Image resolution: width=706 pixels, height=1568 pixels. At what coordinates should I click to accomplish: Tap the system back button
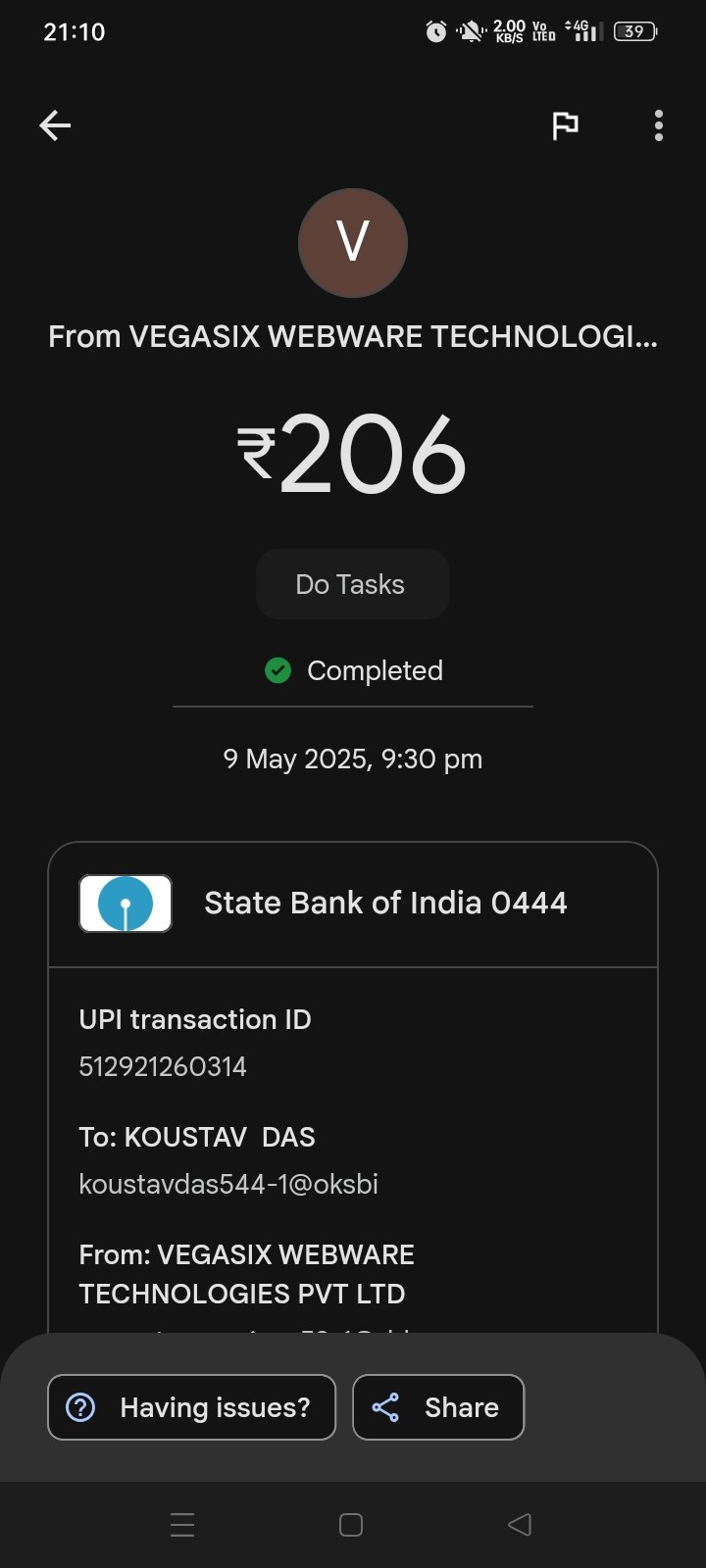click(520, 1525)
